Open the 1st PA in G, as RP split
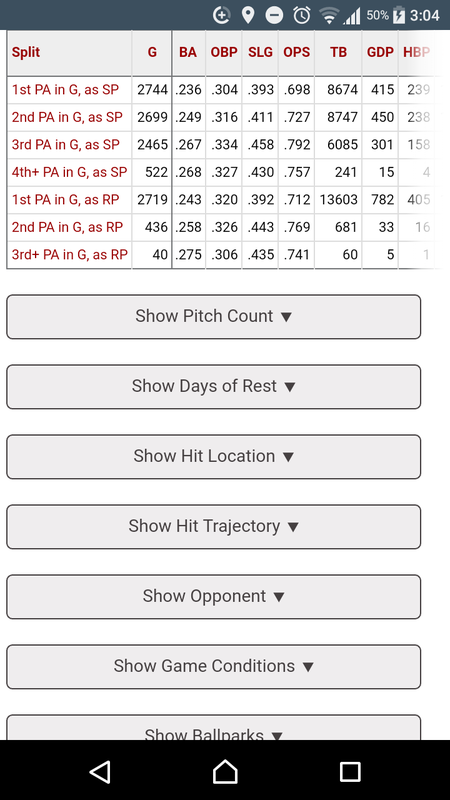This screenshot has width=450, height=800. [65, 200]
